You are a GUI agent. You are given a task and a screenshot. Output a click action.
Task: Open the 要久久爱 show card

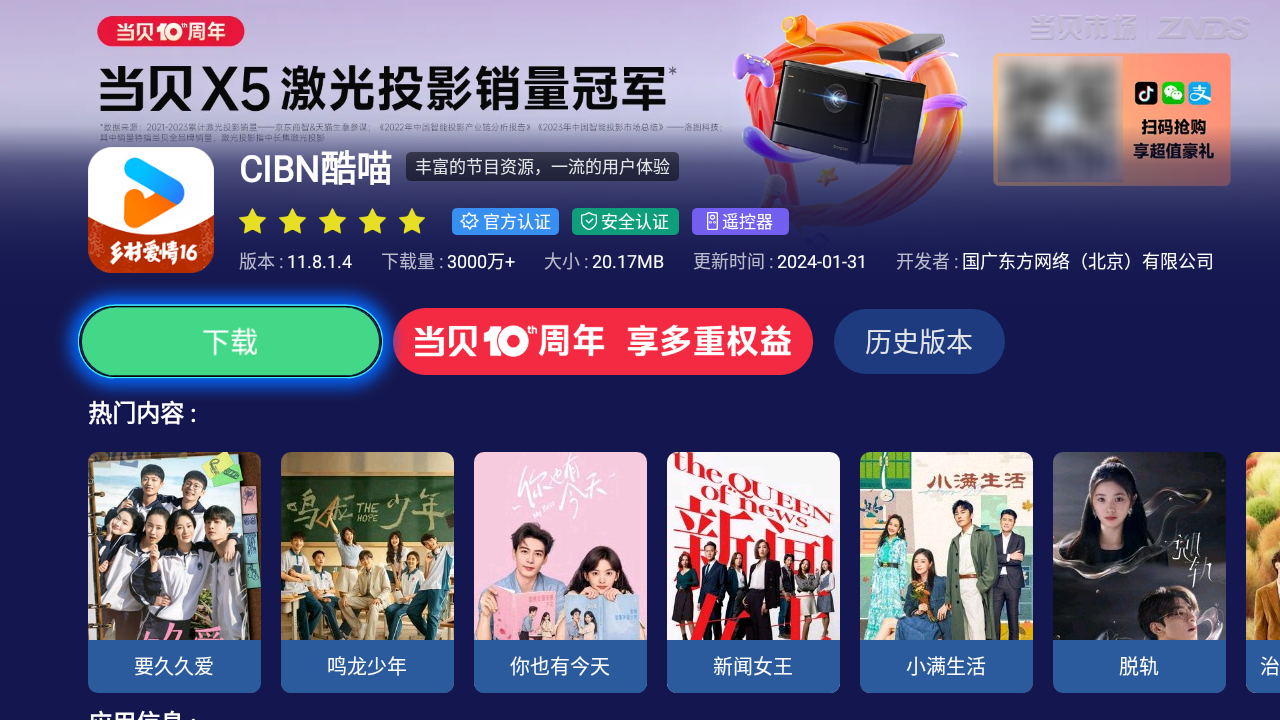(x=174, y=571)
